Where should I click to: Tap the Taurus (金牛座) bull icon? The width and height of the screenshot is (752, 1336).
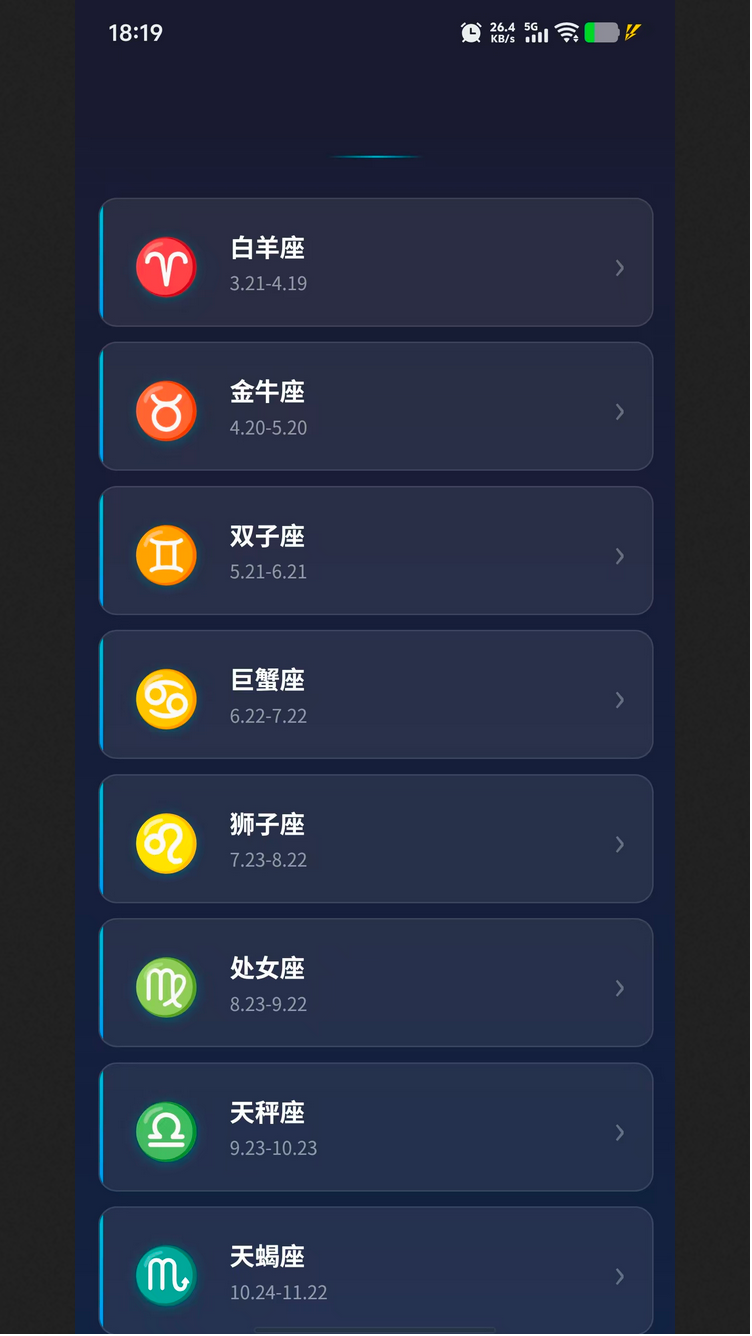pyautogui.click(x=166, y=411)
